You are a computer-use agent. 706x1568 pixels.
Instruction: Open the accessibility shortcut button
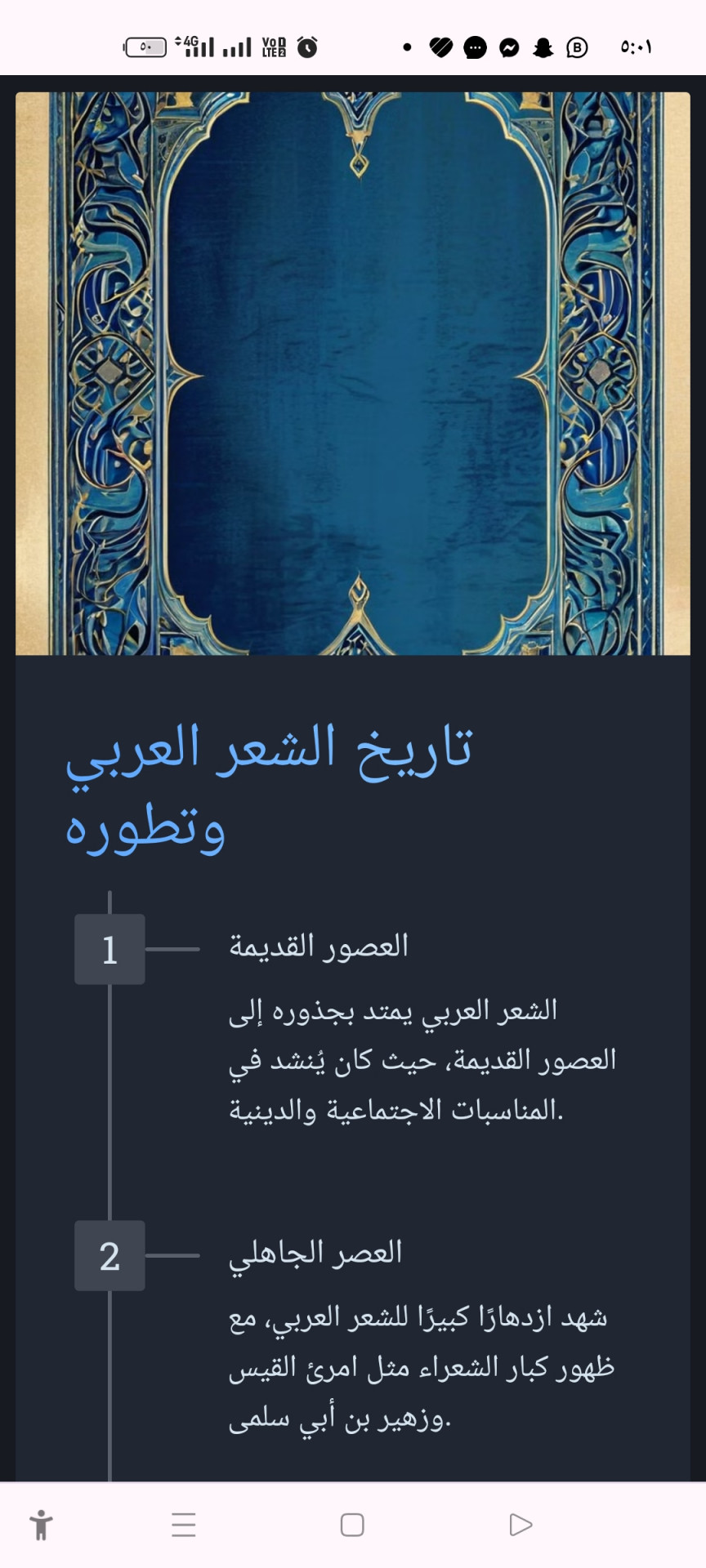(x=41, y=1525)
